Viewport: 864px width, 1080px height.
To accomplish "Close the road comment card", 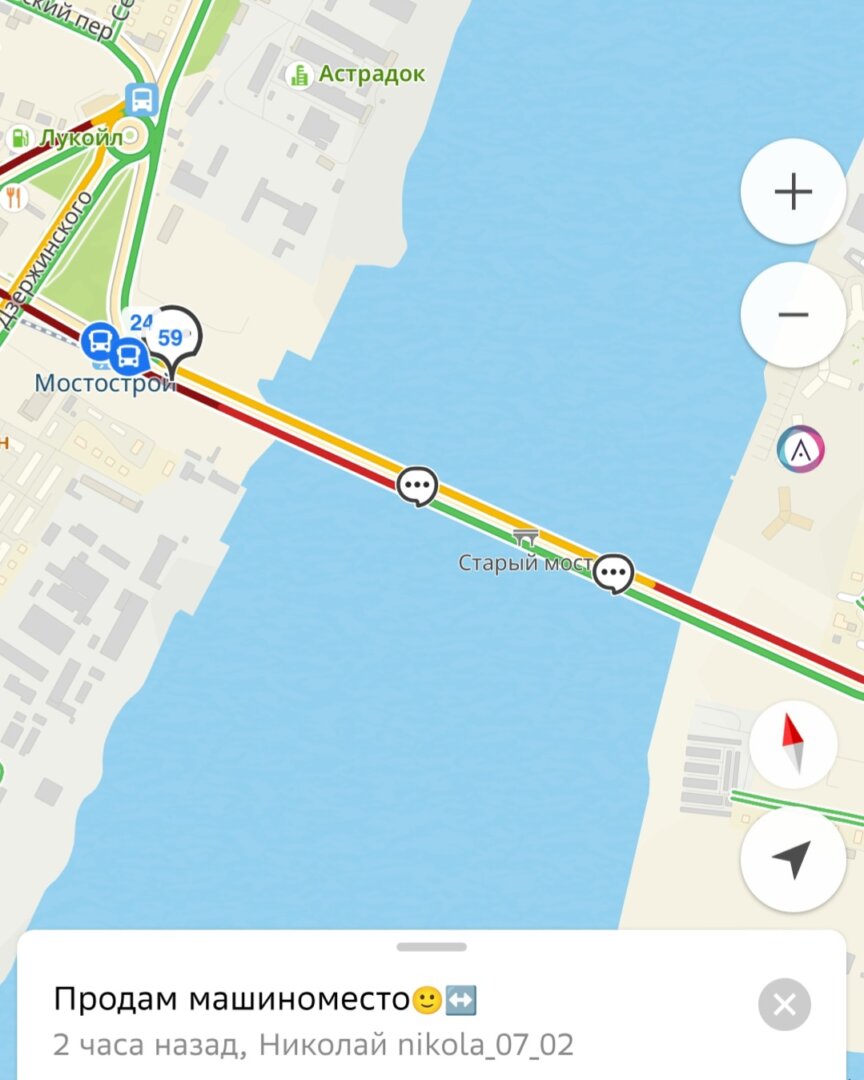I will tap(784, 1004).
